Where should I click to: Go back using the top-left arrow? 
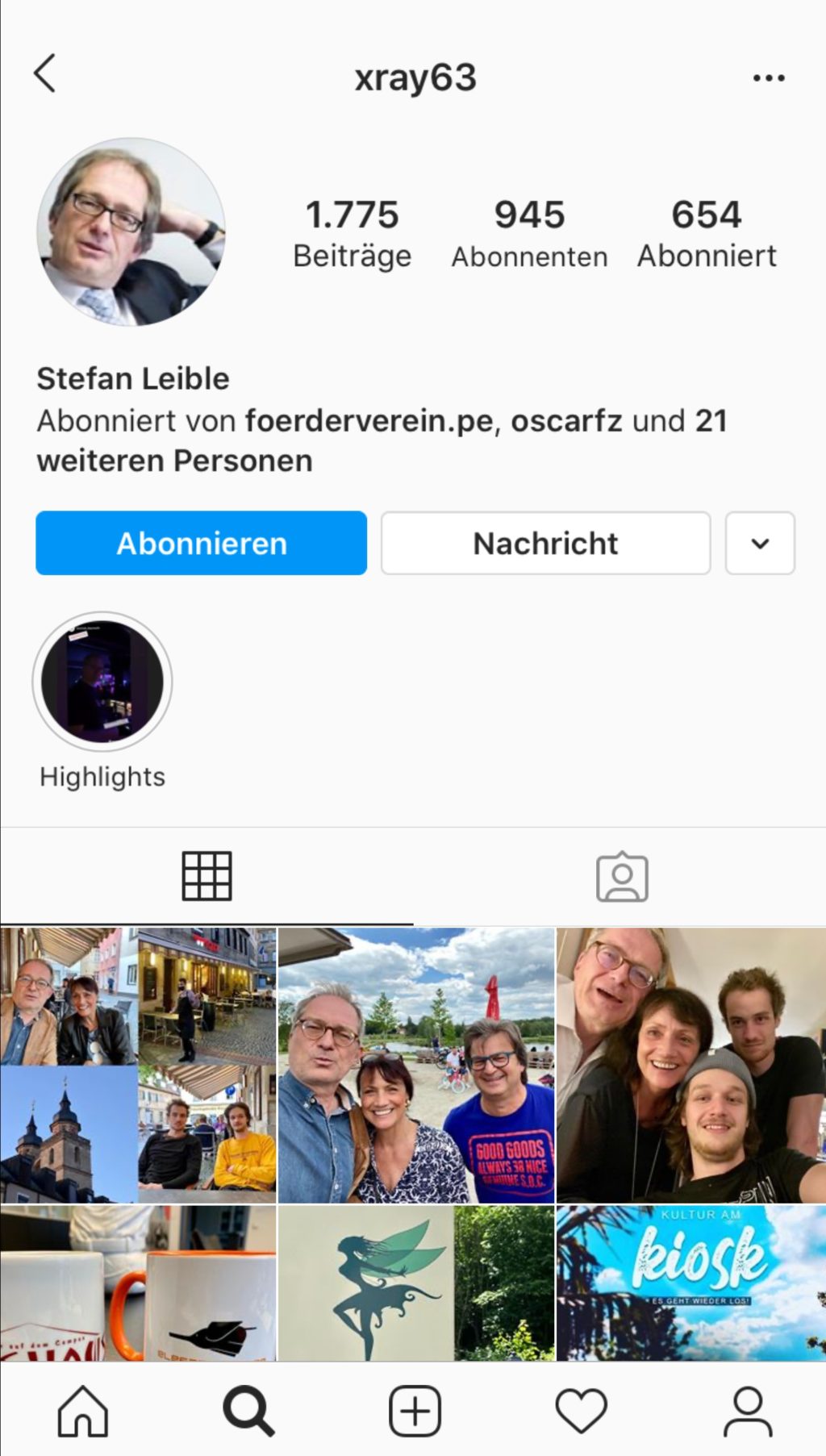click(x=45, y=74)
